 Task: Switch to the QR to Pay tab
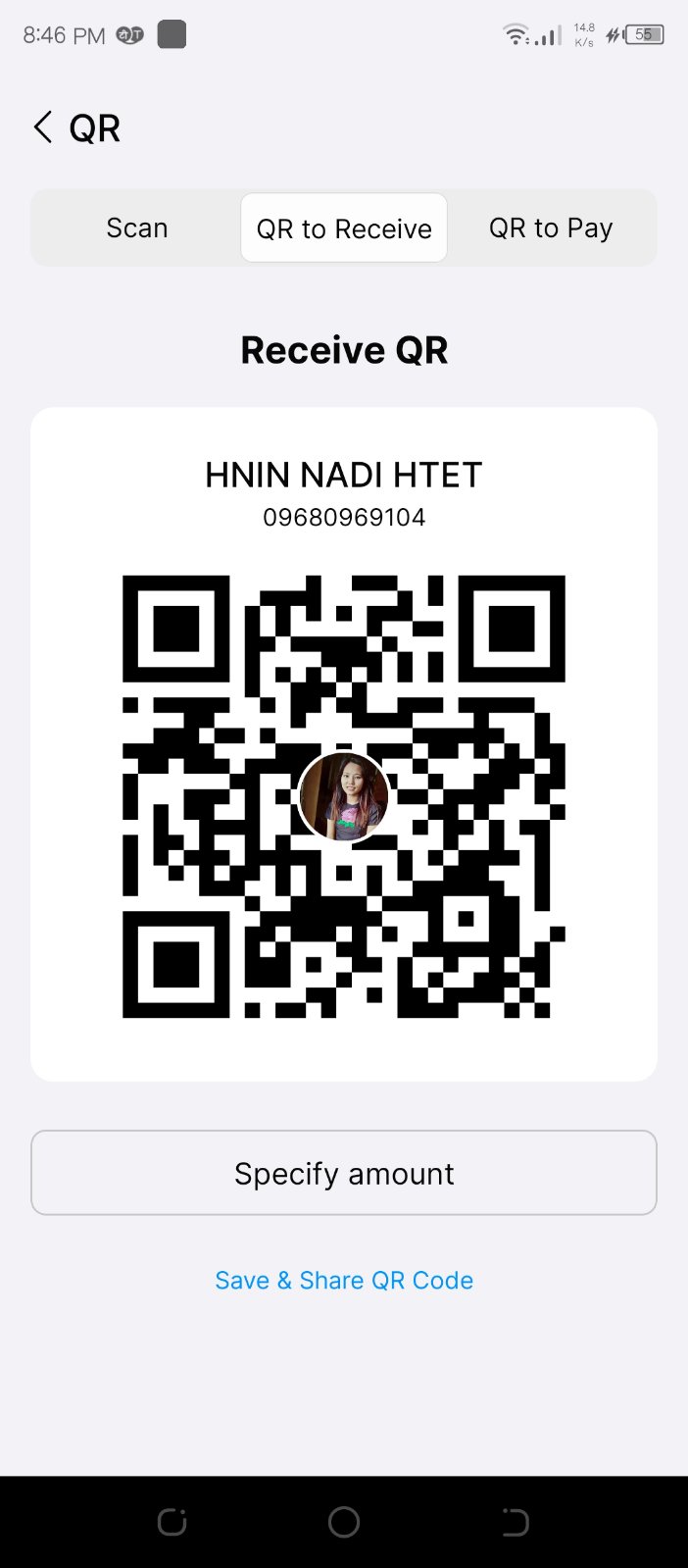pos(551,228)
